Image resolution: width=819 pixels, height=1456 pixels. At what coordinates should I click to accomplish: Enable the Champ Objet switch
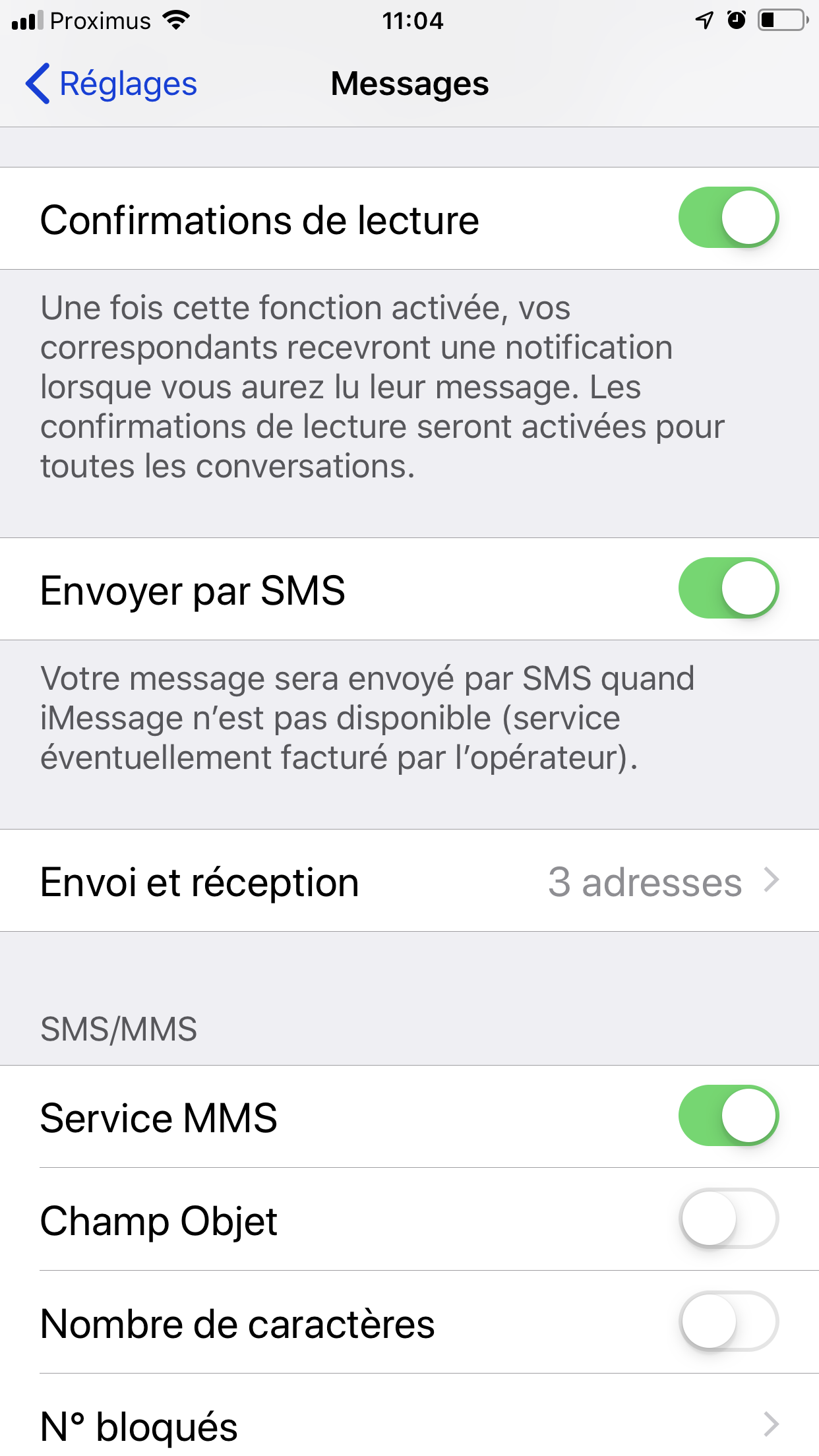pos(729,1219)
